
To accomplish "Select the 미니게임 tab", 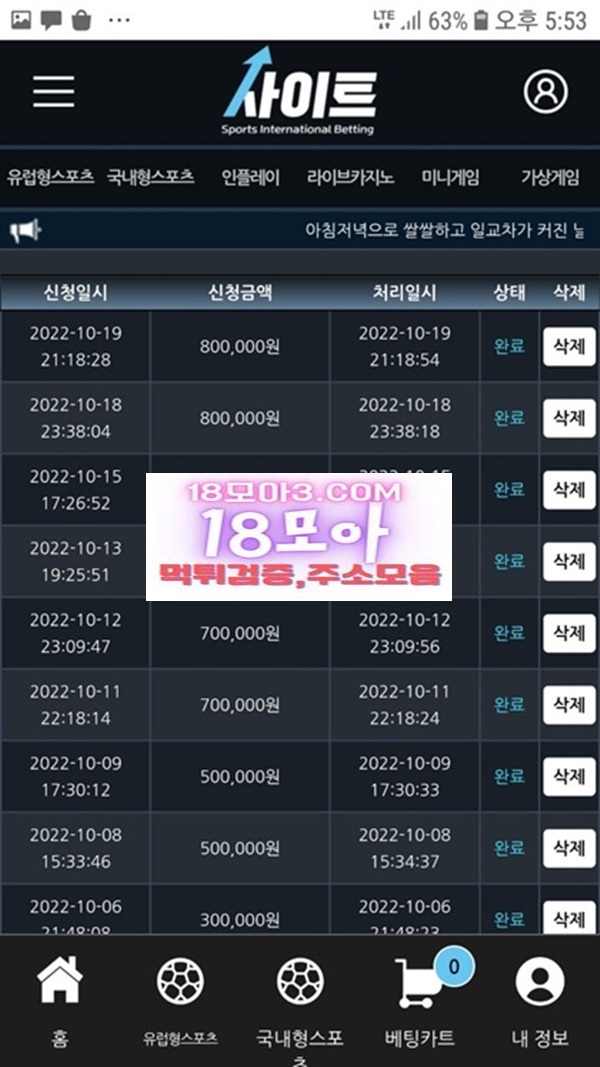I will (x=450, y=178).
